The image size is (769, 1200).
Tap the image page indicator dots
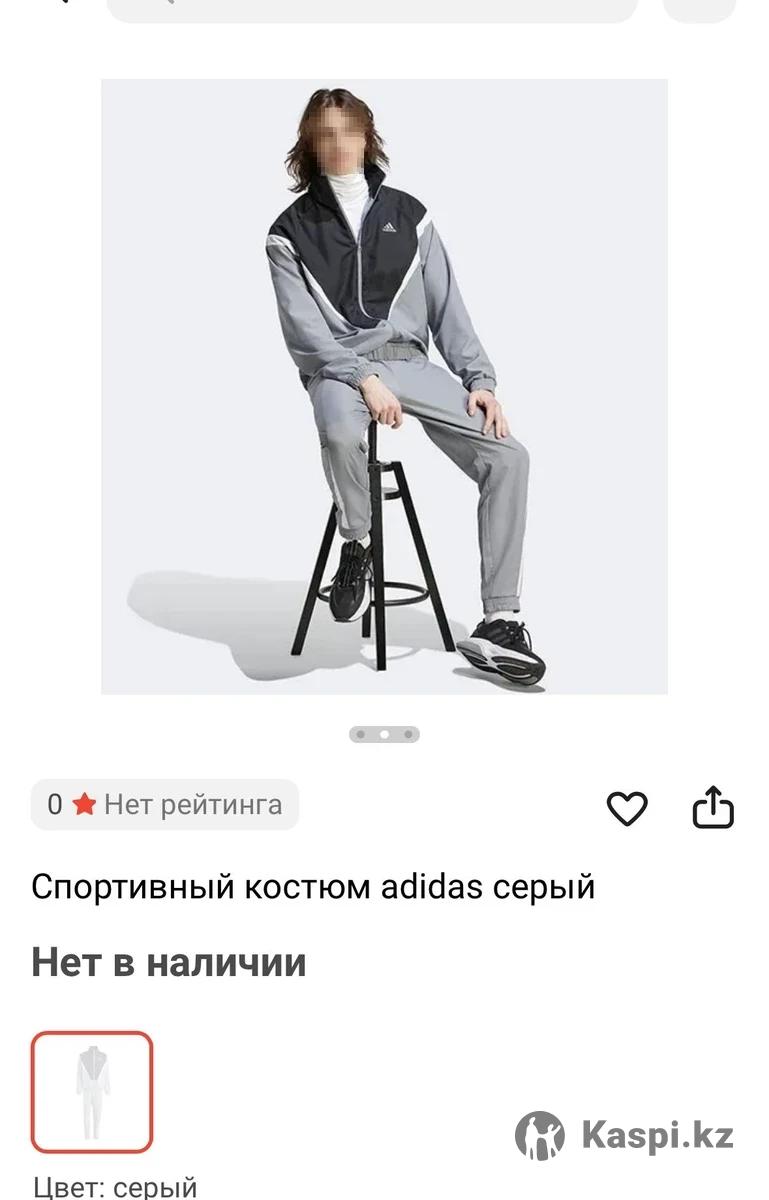pos(384,735)
